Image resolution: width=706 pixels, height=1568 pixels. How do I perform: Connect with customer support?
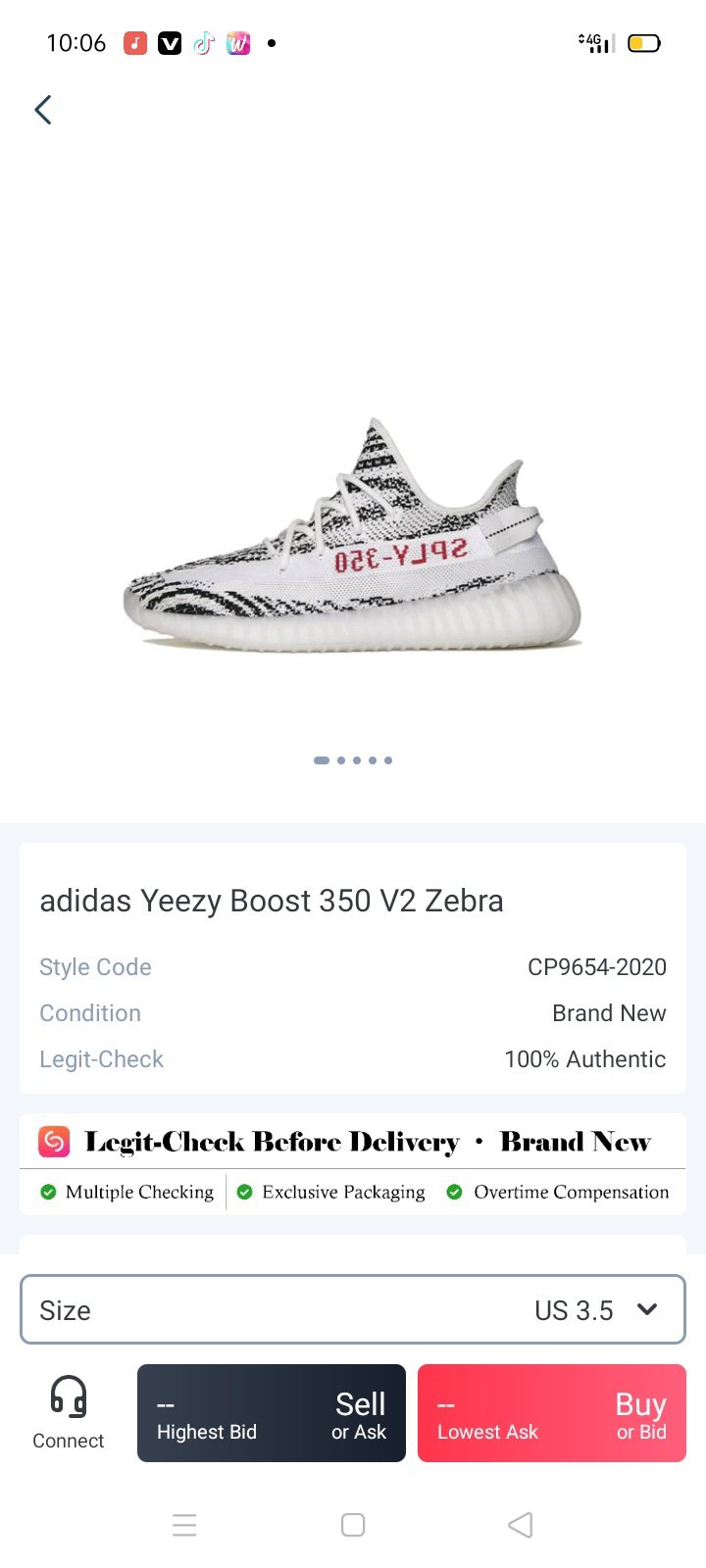(x=69, y=1411)
